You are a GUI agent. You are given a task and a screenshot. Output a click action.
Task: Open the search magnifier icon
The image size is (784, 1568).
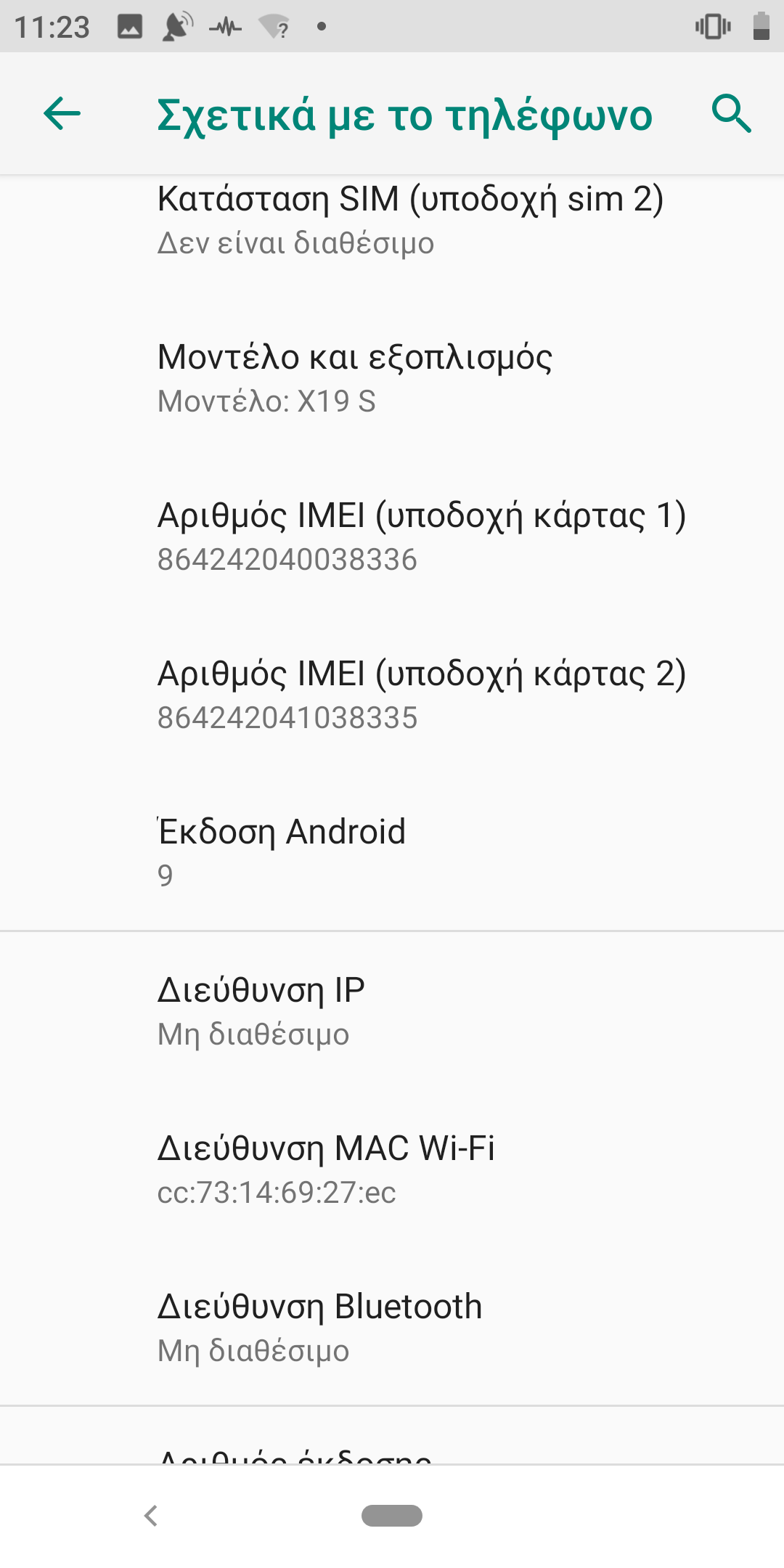pyautogui.click(x=731, y=114)
